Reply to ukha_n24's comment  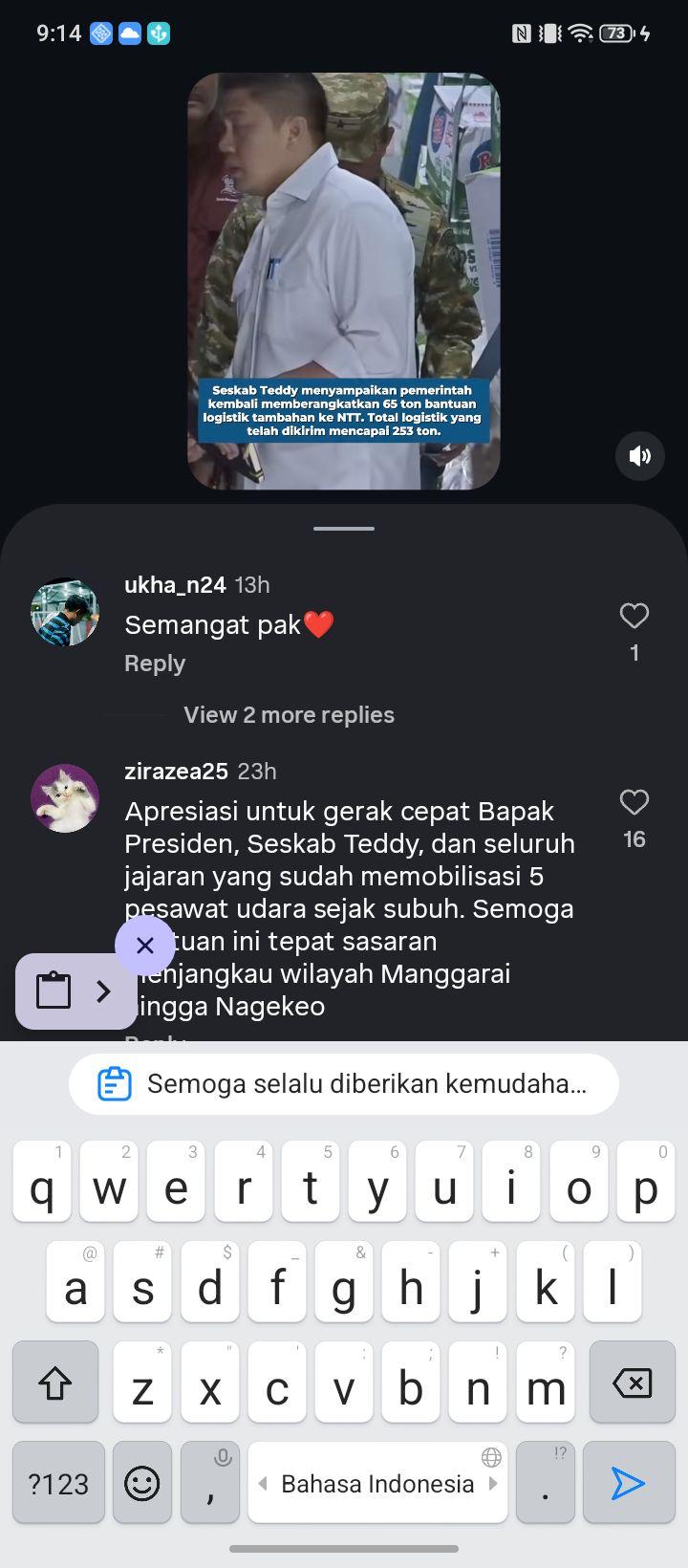155,664
